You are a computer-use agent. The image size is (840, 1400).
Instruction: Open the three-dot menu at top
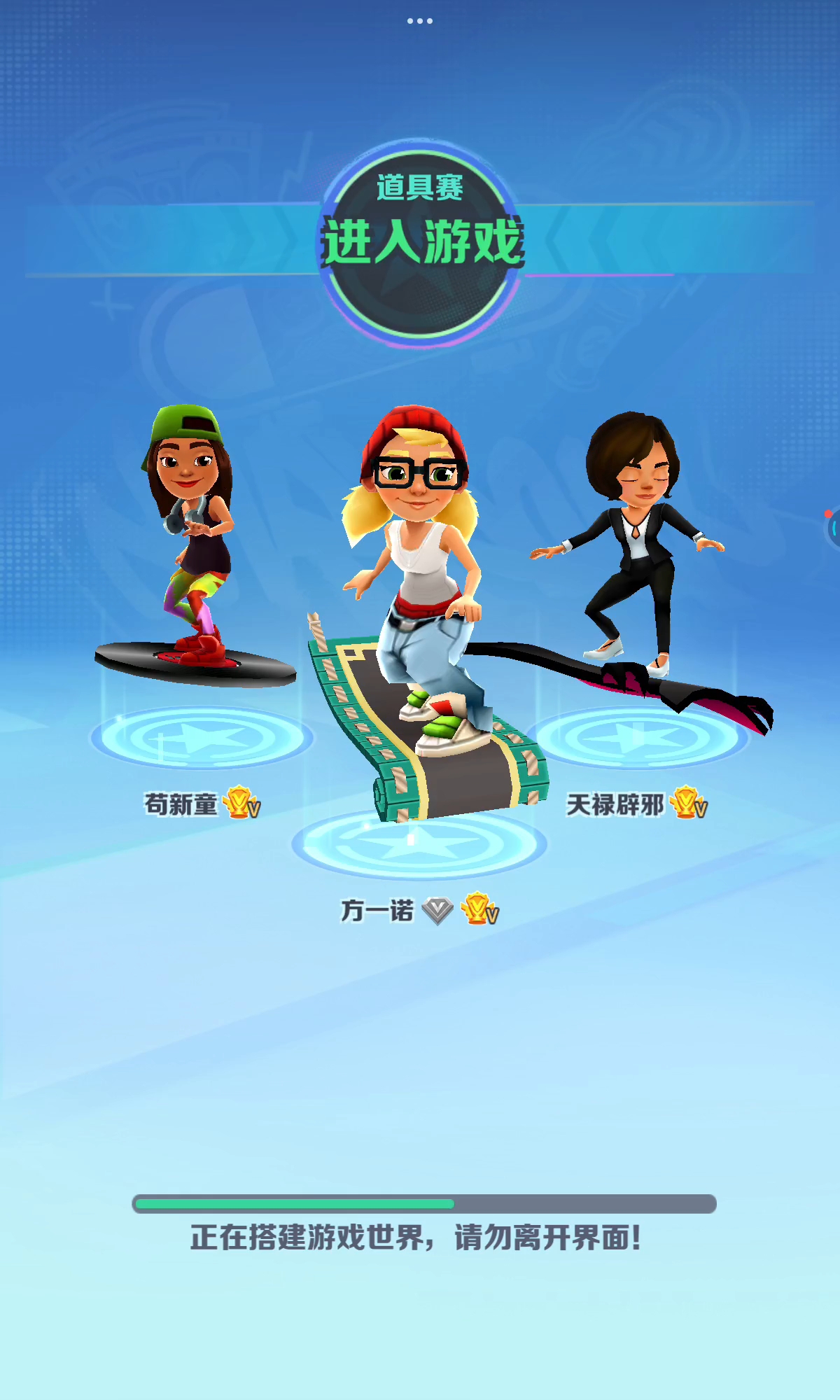420,21
